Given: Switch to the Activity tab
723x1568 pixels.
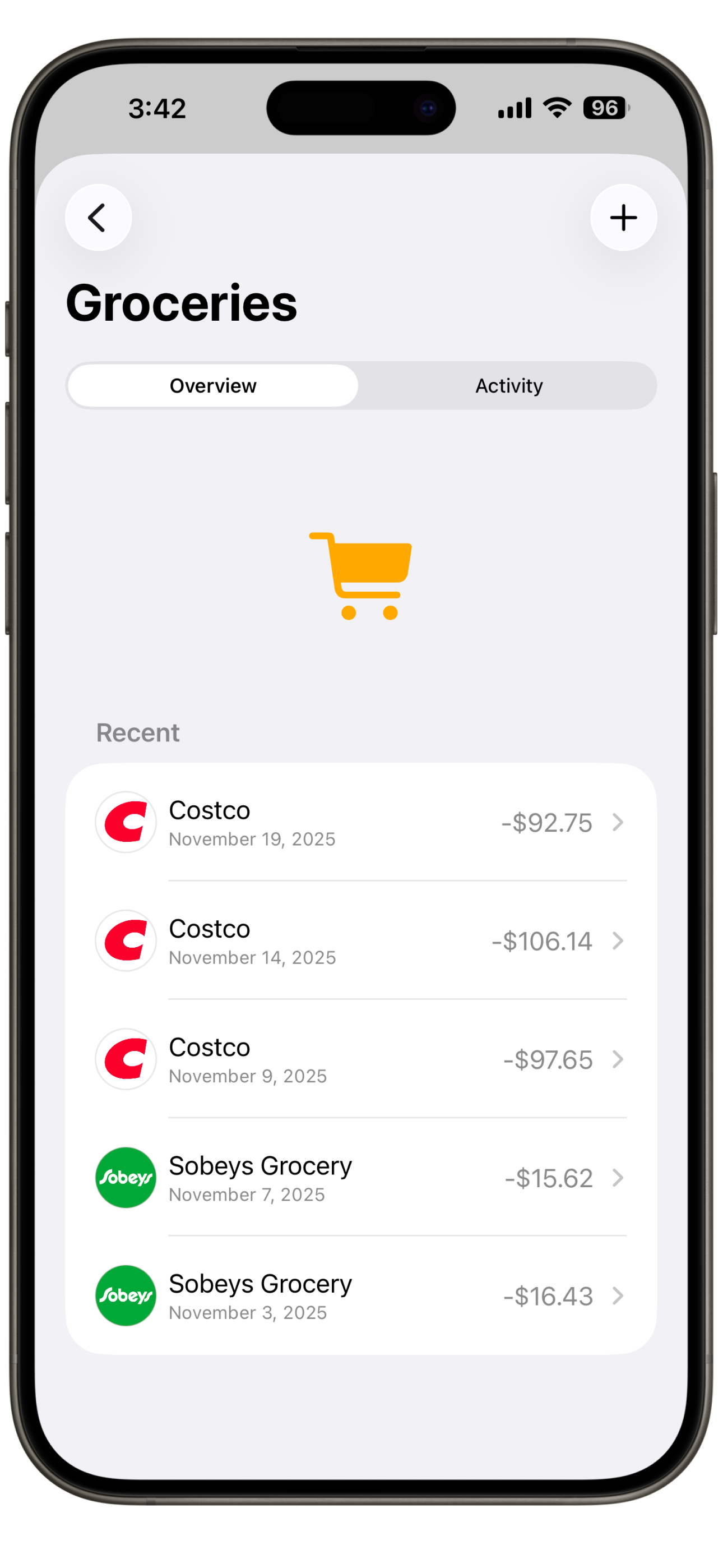Looking at the screenshot, I should coord(509,385).
